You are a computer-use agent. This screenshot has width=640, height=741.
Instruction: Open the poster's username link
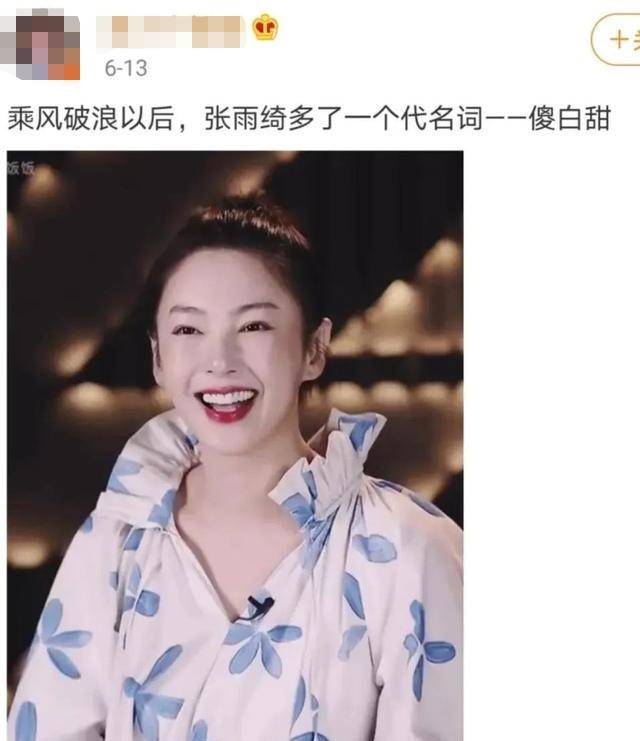pyautogui.click(x=170, y=31)
